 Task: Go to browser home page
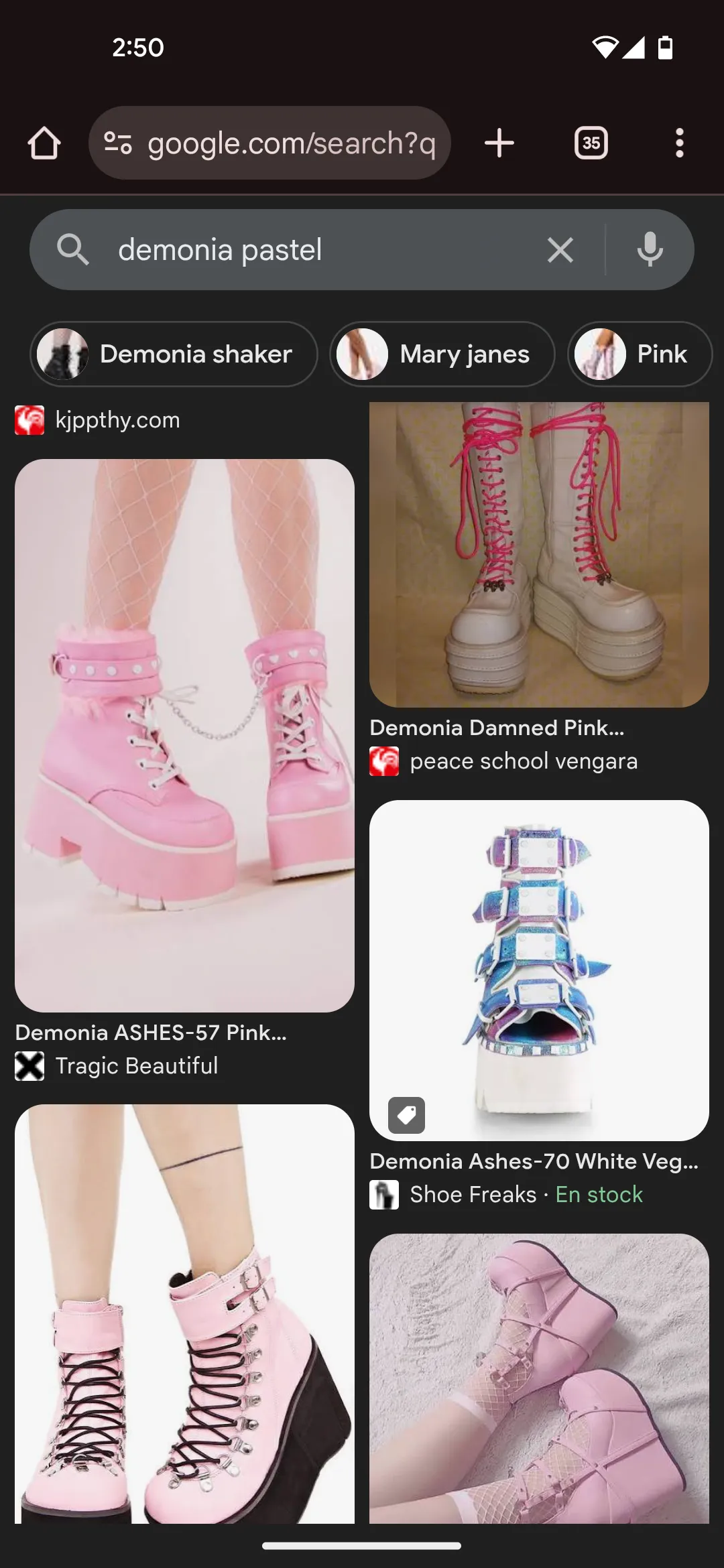[44, 143]
